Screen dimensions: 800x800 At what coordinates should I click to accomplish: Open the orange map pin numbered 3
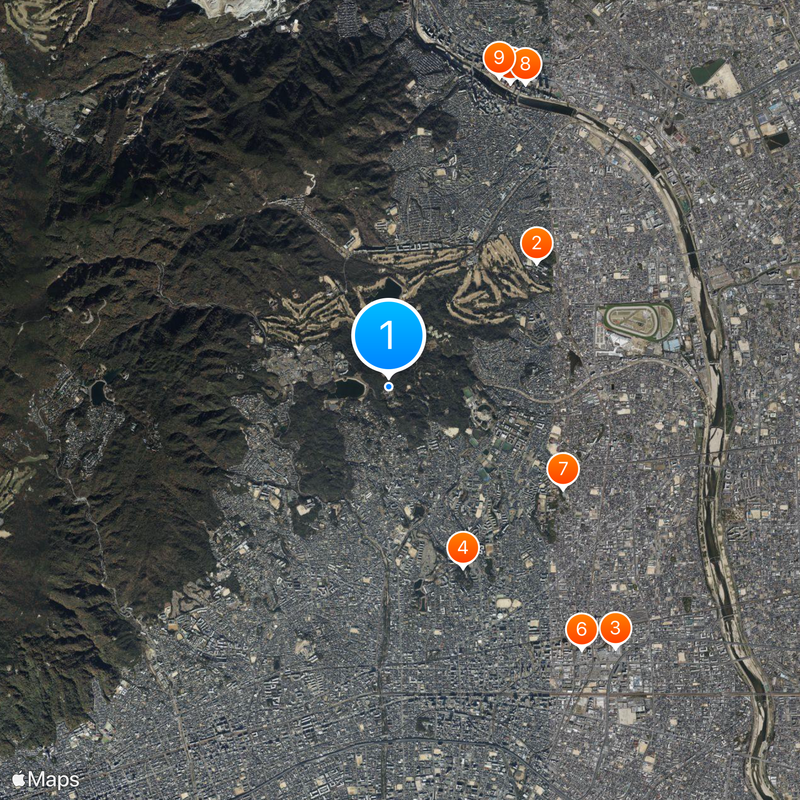coord(615,628)
